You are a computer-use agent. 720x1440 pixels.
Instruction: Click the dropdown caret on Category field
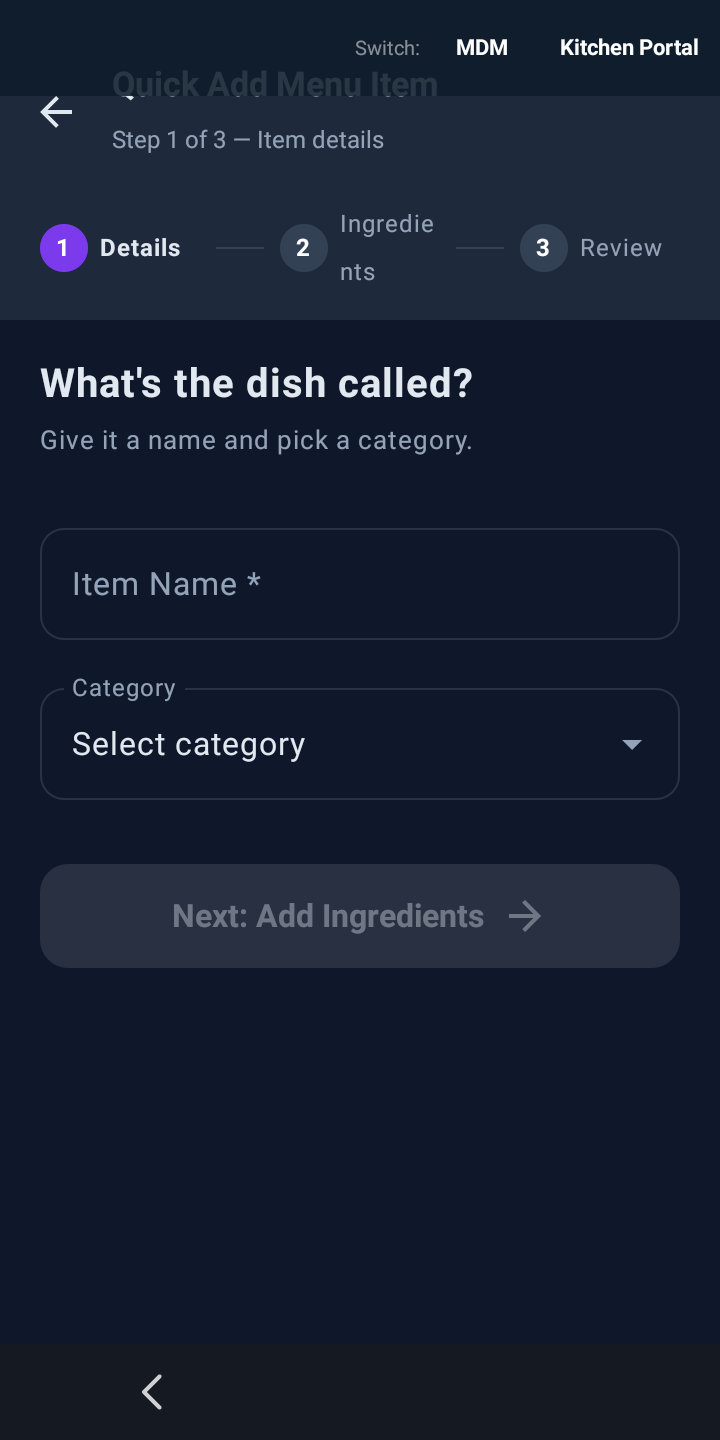coord(631,744)
